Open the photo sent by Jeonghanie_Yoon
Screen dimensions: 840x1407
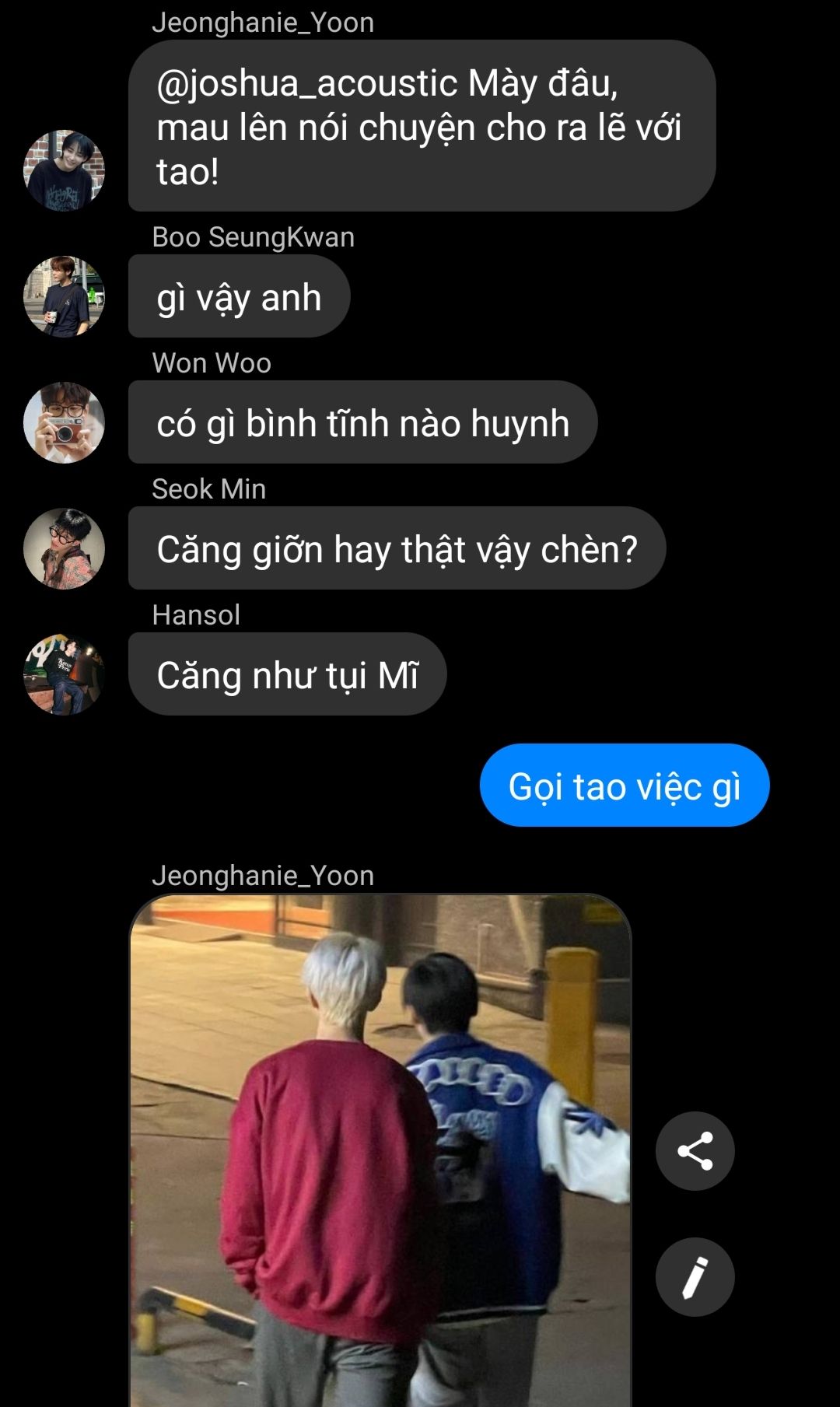[x=380, y=1150]
